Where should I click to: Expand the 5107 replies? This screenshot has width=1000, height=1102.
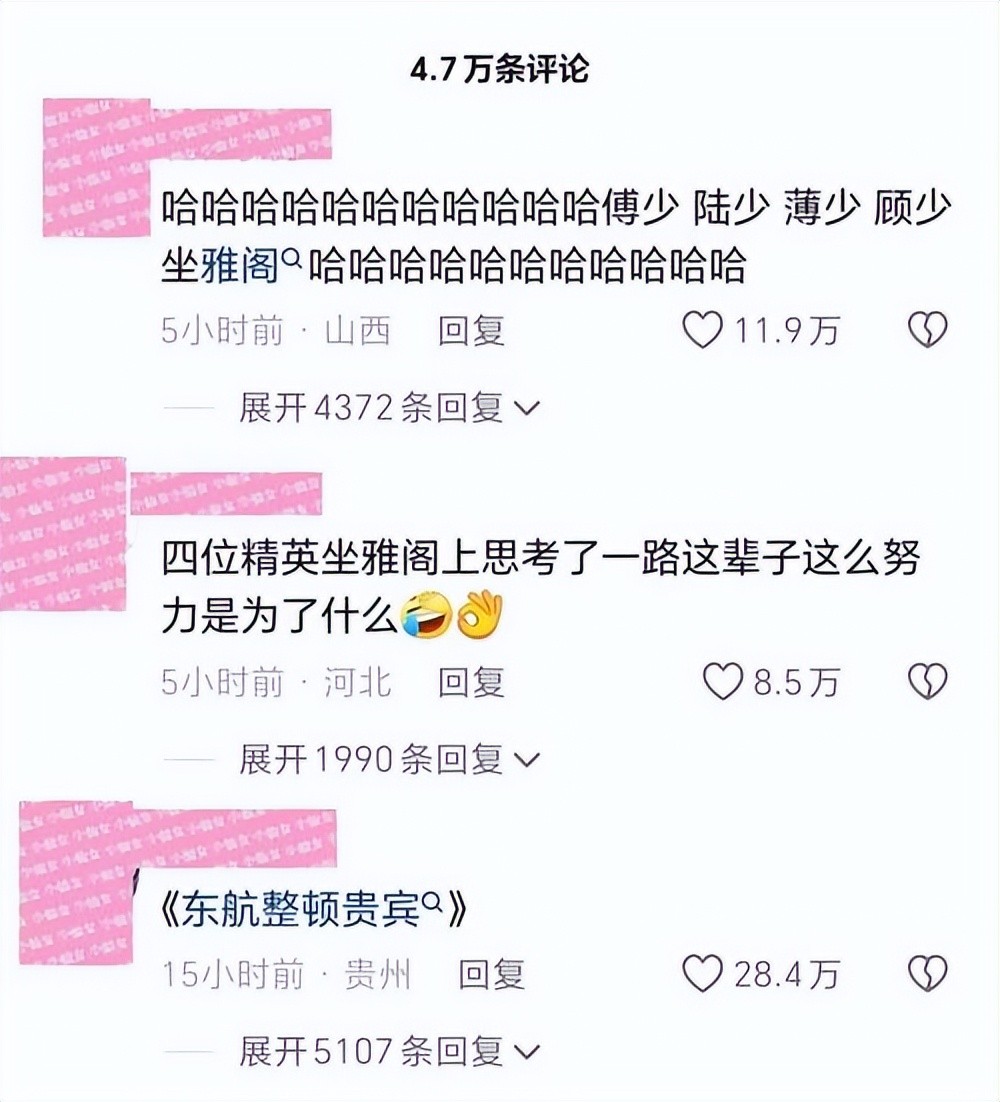pos(388,1050)
